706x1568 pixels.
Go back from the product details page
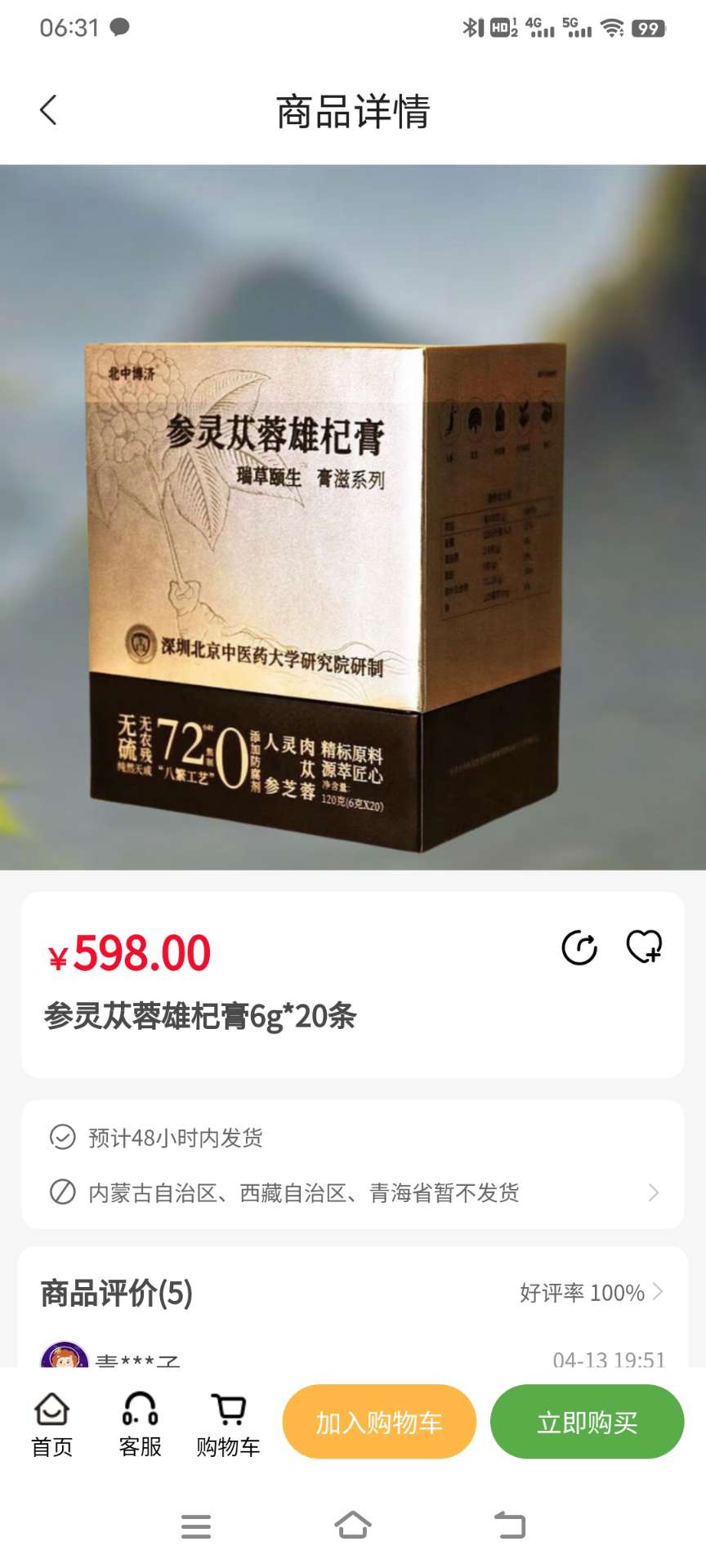tap(49, 110)
